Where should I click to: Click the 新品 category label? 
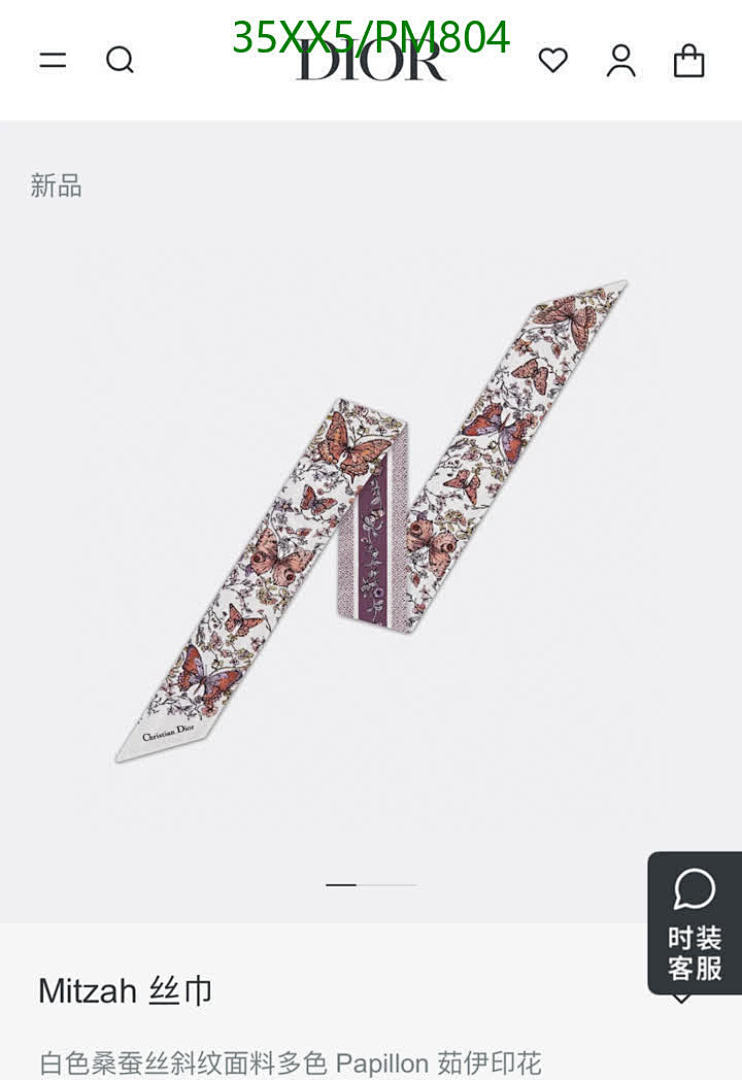point(54,186)
